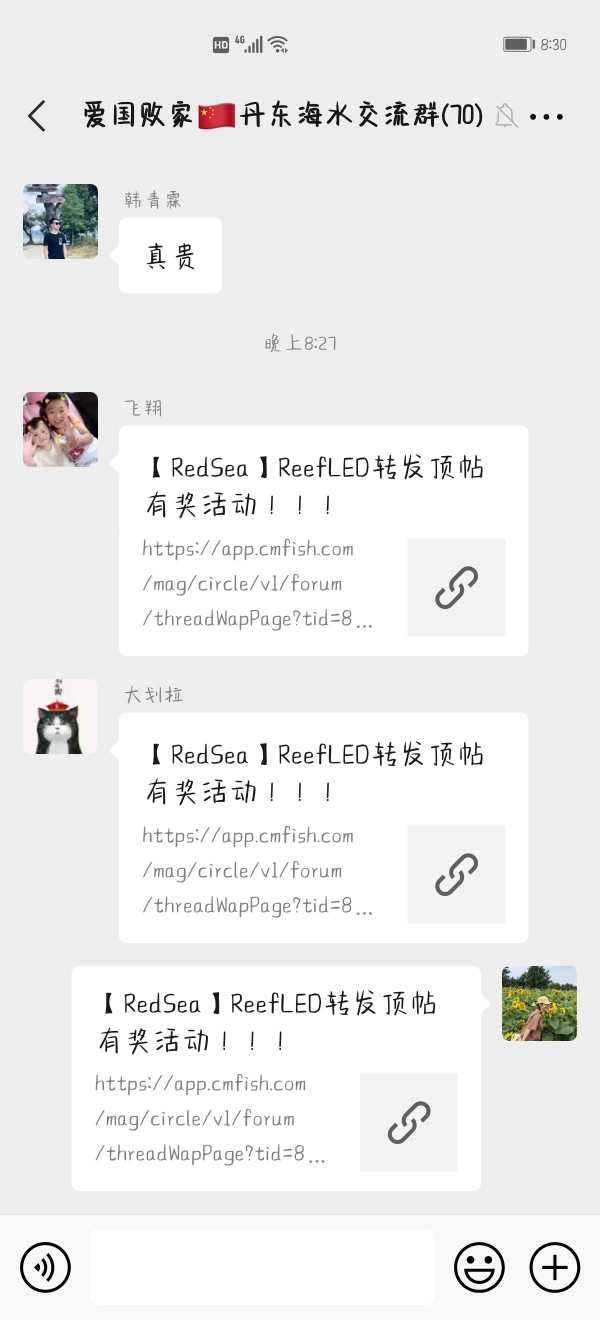The height and width of the screenshot is (1320, 600).
Task: View 韩青霖's profile avatar
Action: (60, 222)
